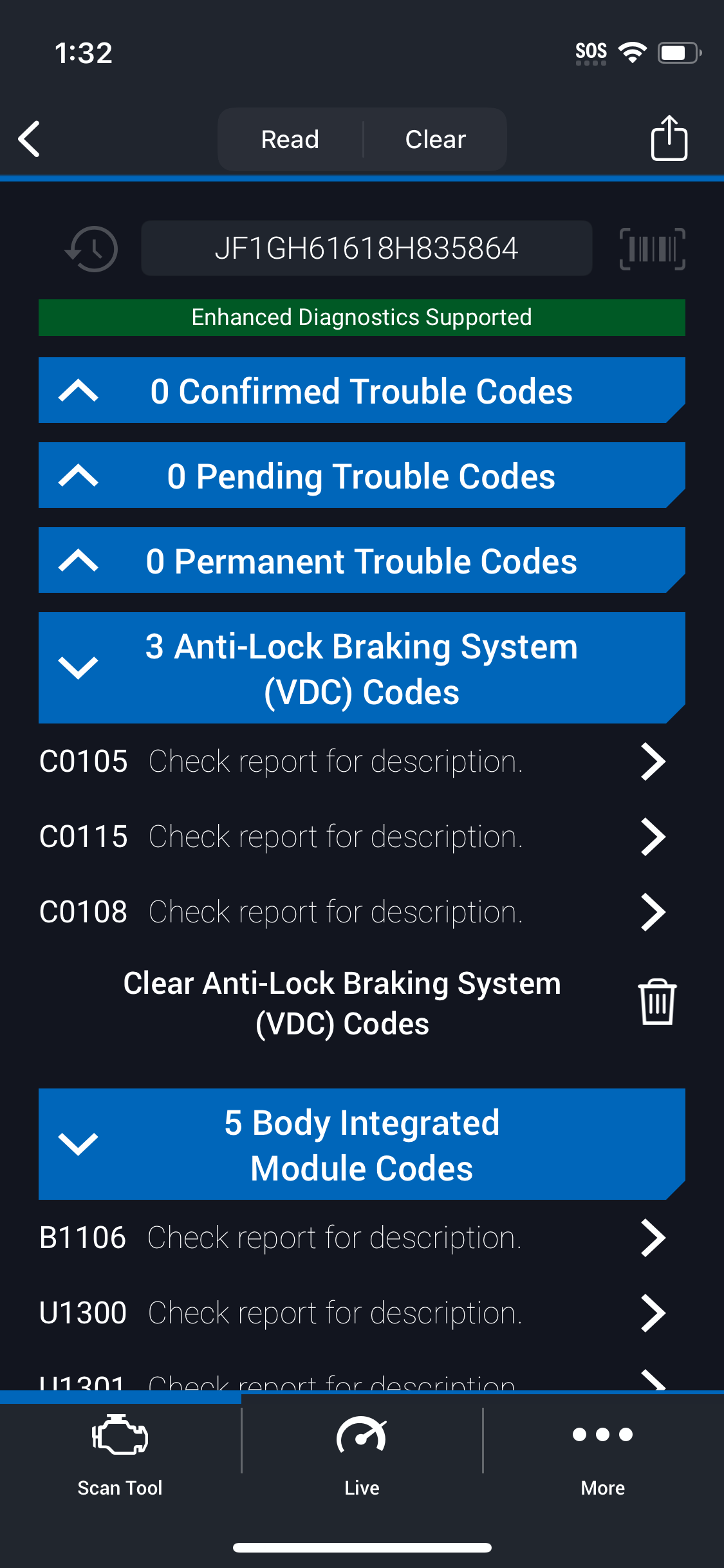This screenshot has width=724, height=1568.
Task: Expand 0 Confirmed Trouble Codes section
Action: (362, 391)
